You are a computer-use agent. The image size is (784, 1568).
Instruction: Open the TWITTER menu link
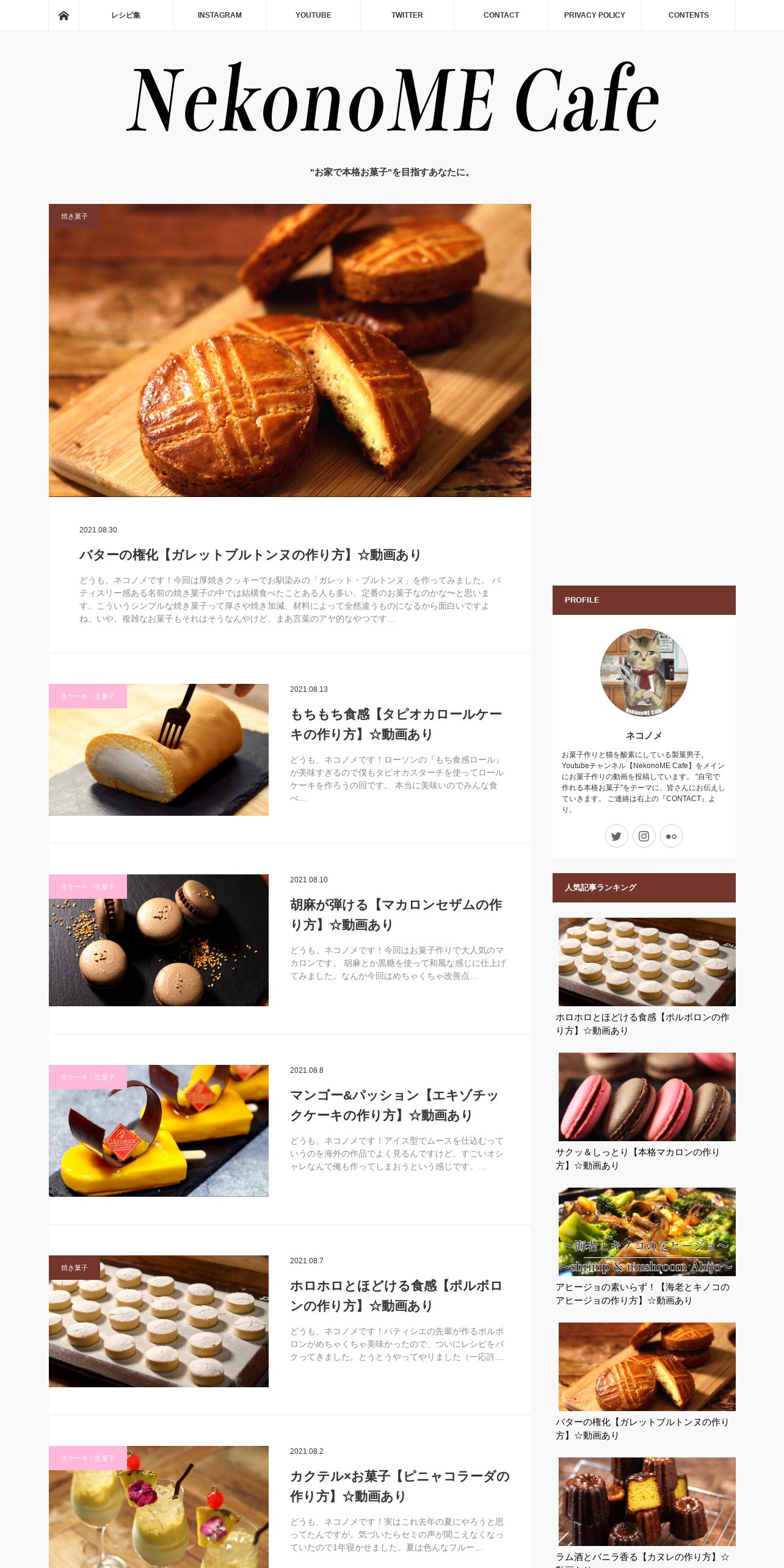[x=407, y=15]
